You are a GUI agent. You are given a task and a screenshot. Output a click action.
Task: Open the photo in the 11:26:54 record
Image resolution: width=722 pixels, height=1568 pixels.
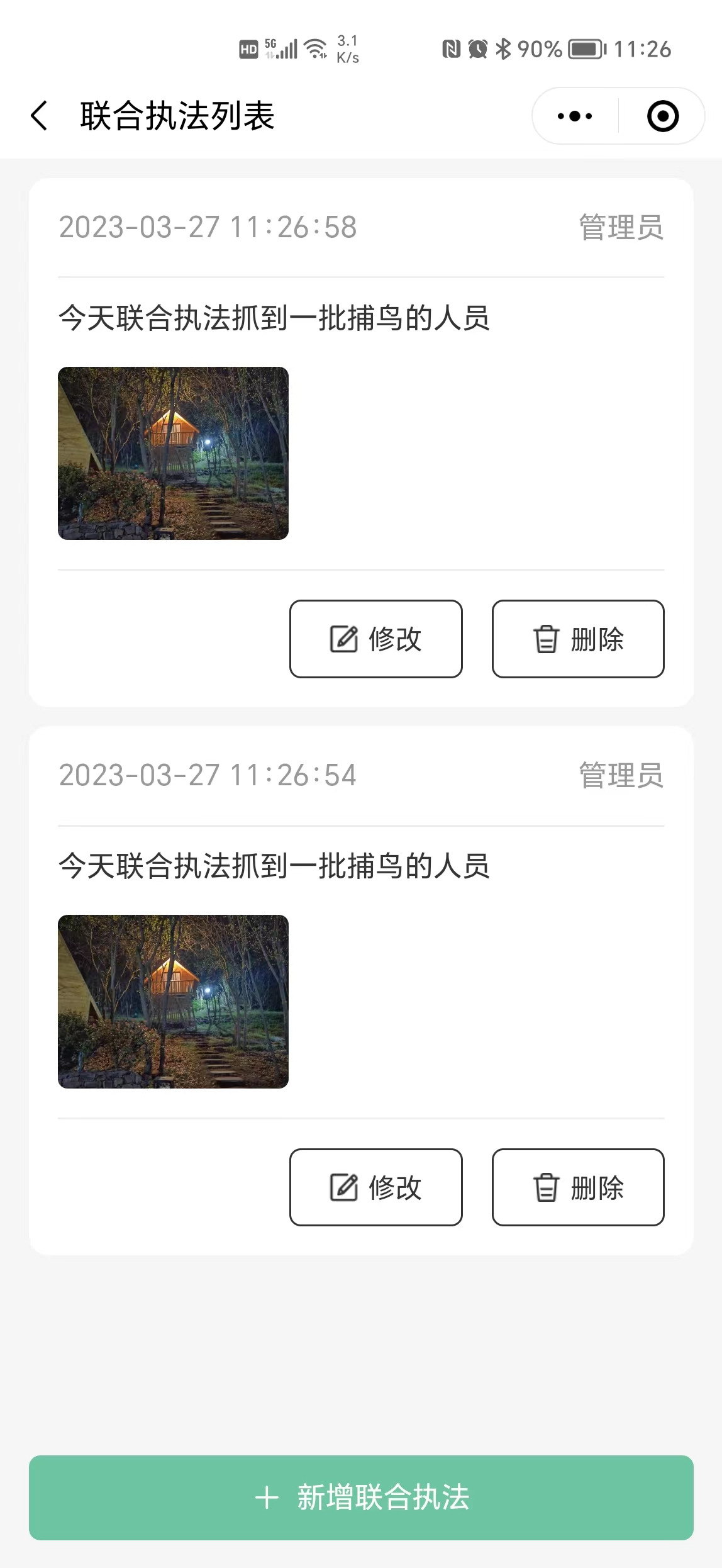[x=173, y=1001]
